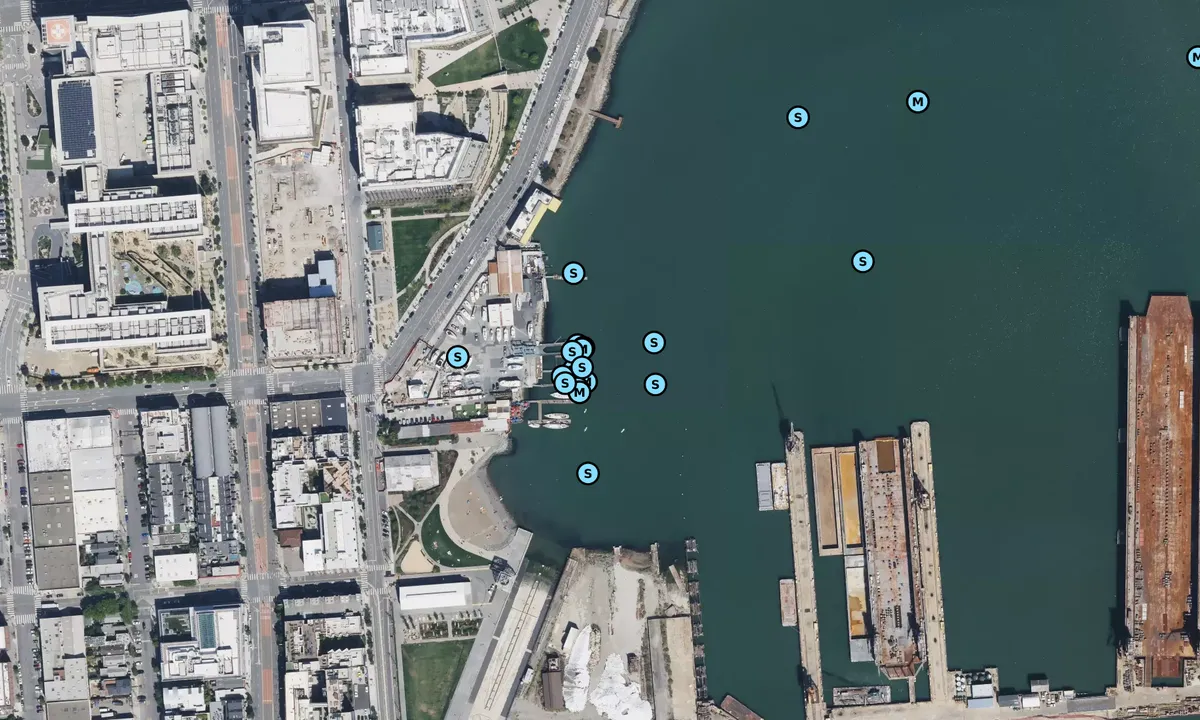This screenshot has height=720, width=1200.
Task: Select the S marker beside the small wooden jetty
Action: [797, 117]
